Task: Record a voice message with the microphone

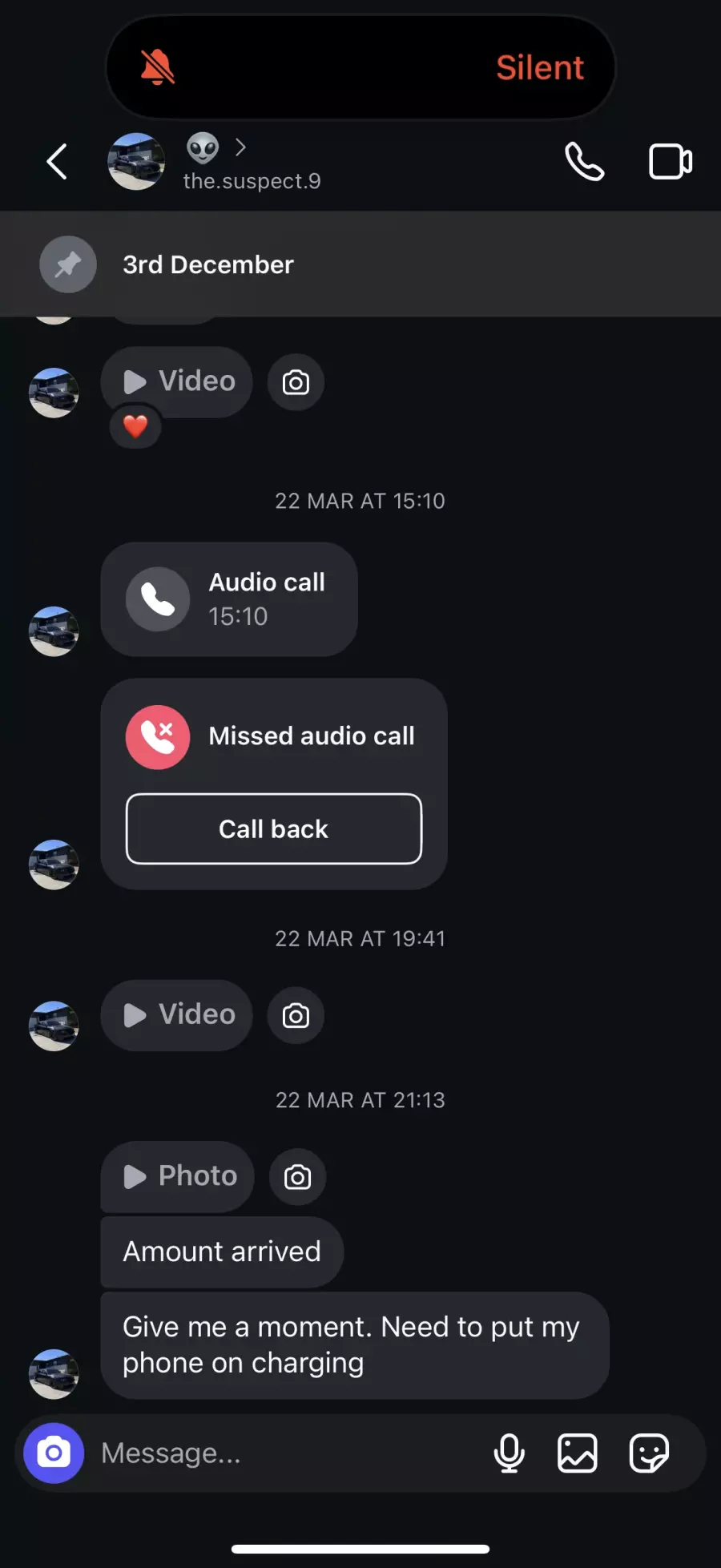Action: [509, 1453]
